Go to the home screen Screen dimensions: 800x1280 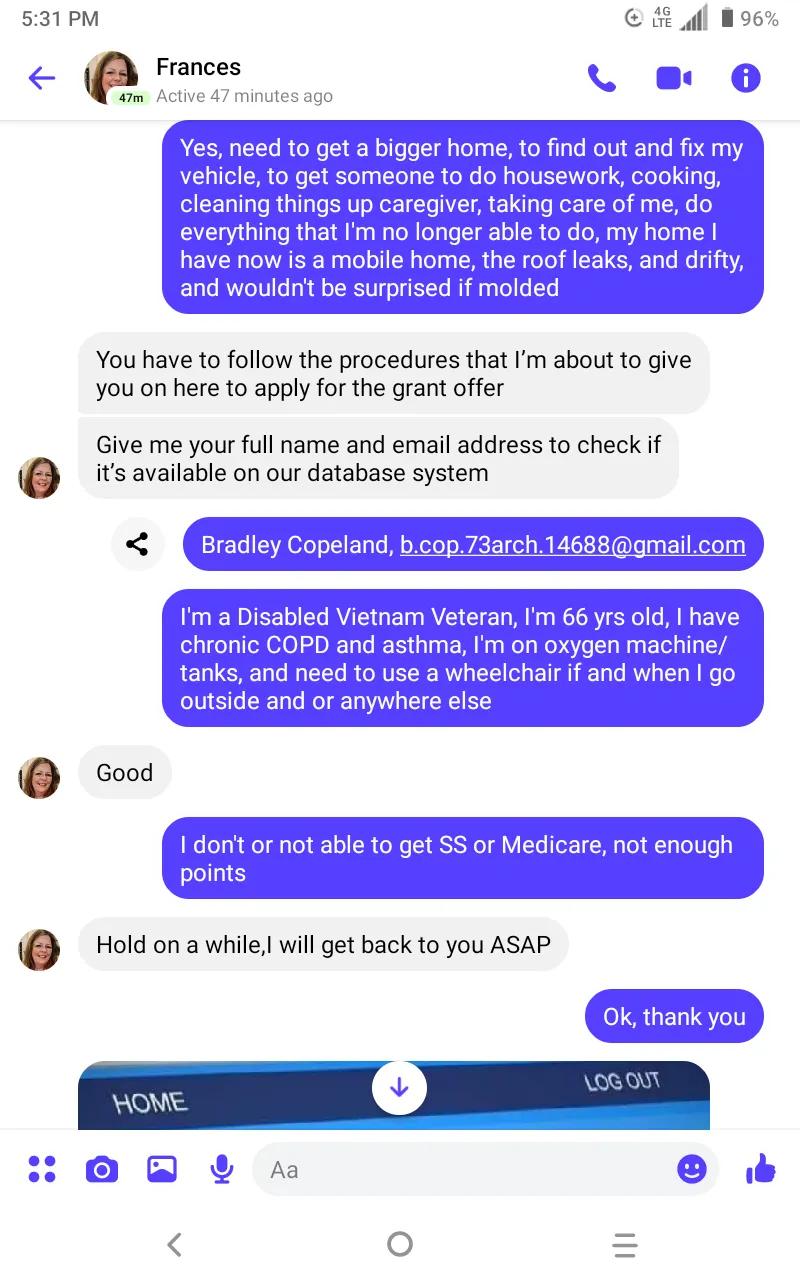click(400, 1244)
